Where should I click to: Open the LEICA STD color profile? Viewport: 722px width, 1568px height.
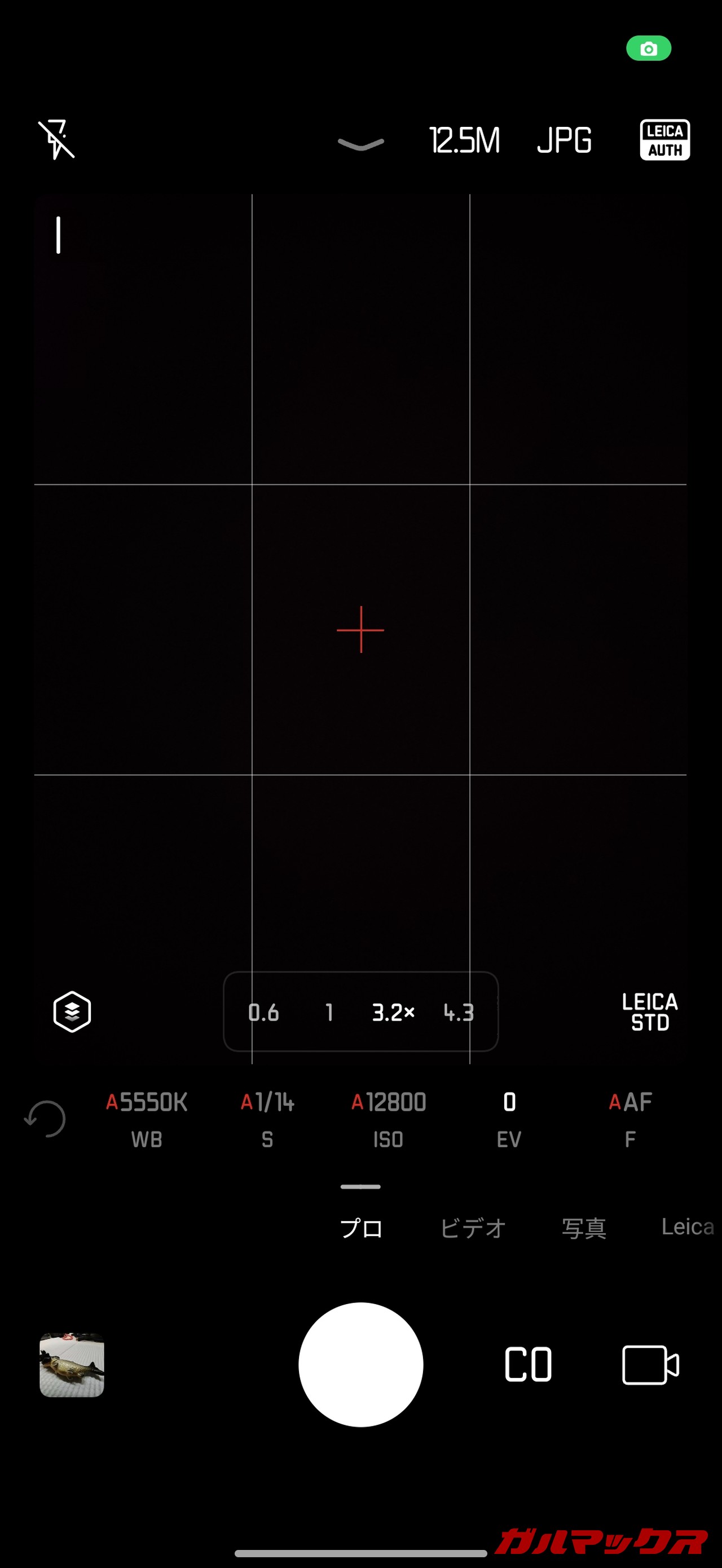coord(650,1012)
